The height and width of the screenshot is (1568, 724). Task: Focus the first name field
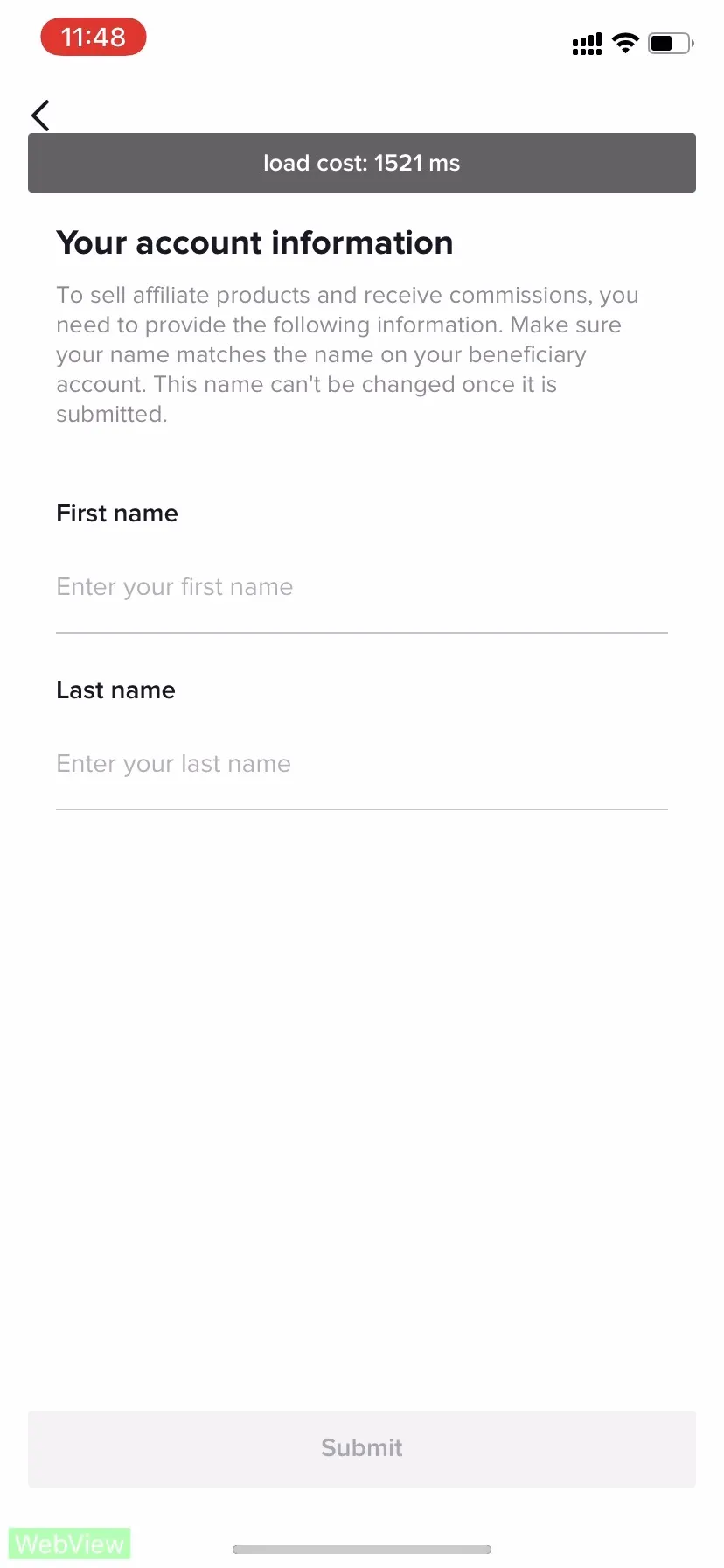pos(360,587)
